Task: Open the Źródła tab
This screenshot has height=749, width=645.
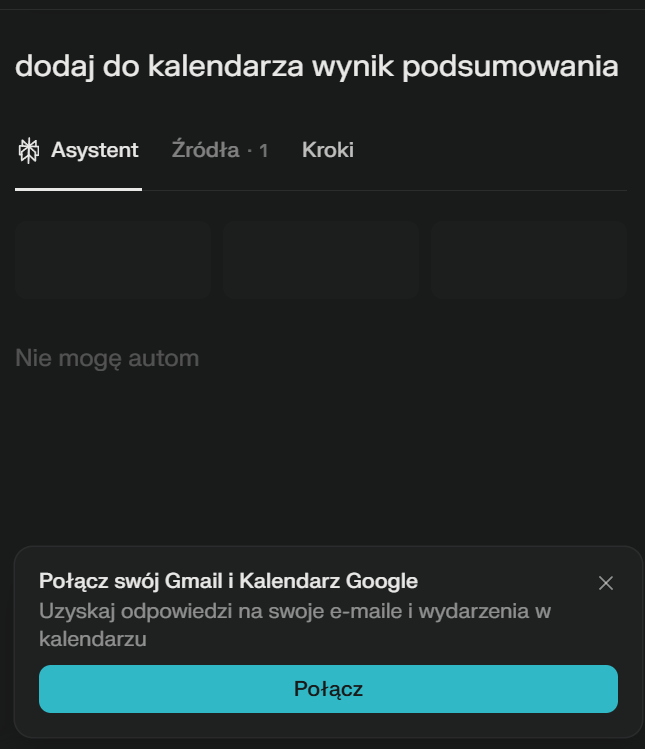Action: pos(219,151)
